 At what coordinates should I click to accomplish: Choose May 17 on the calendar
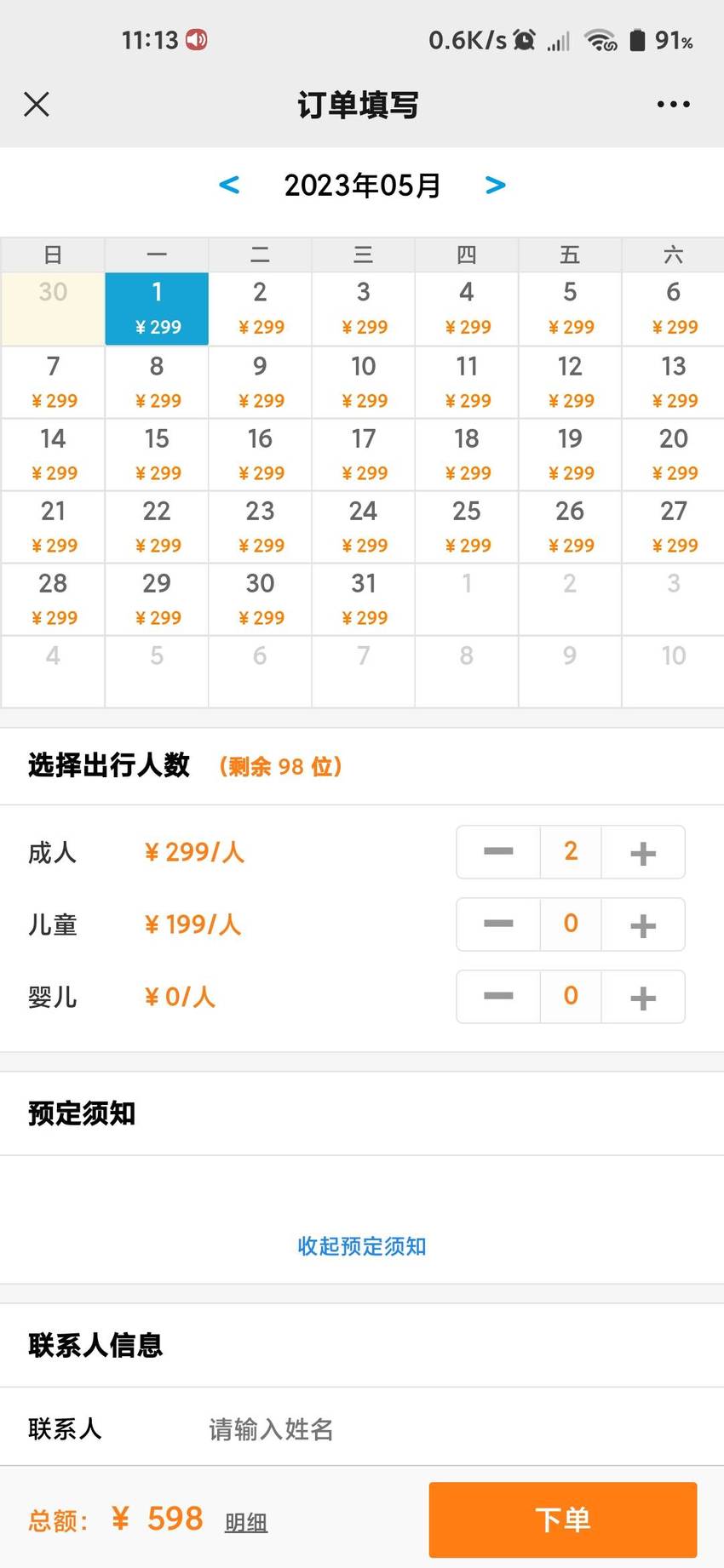click(364, 455)
